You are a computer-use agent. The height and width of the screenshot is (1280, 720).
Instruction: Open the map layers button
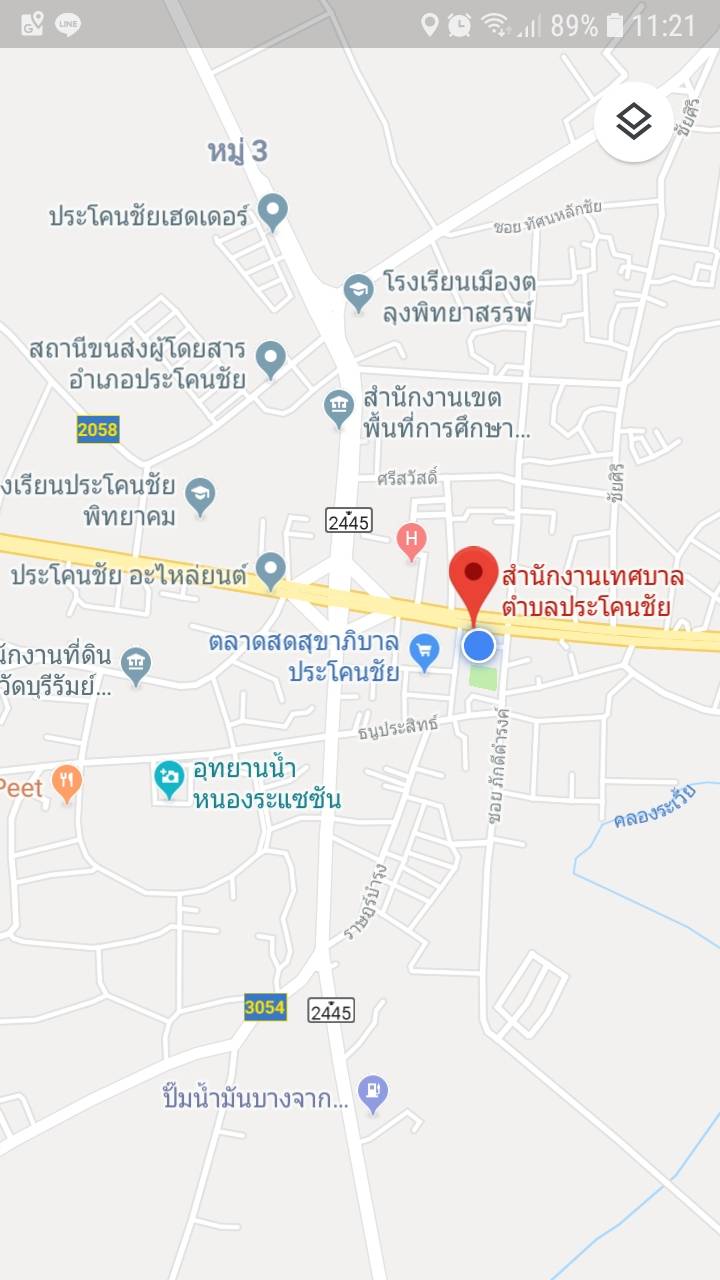point(634,122)
